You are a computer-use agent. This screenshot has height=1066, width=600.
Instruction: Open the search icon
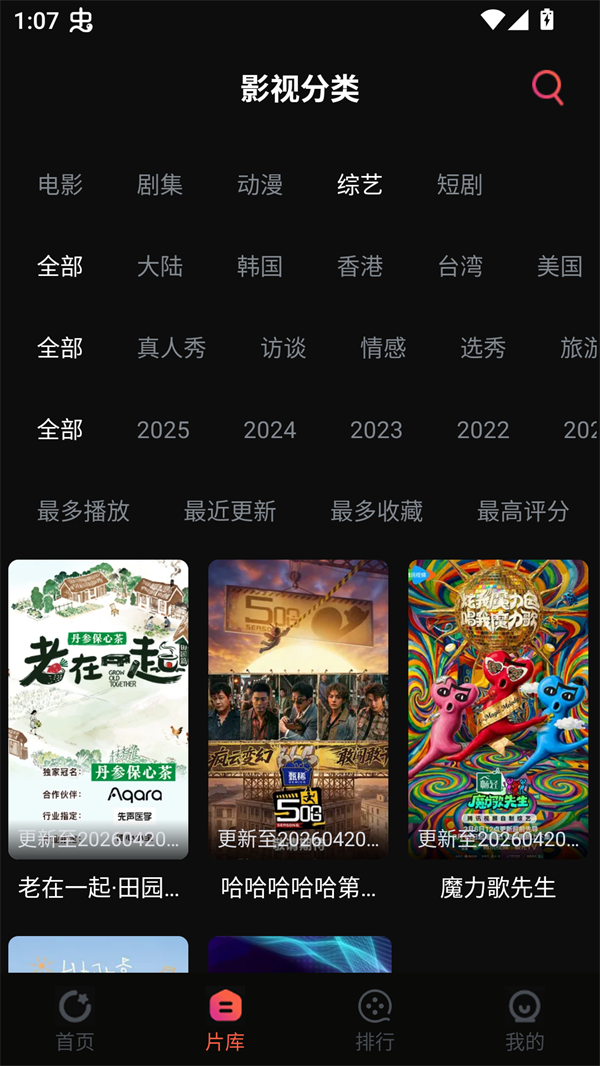click(547, 88)
